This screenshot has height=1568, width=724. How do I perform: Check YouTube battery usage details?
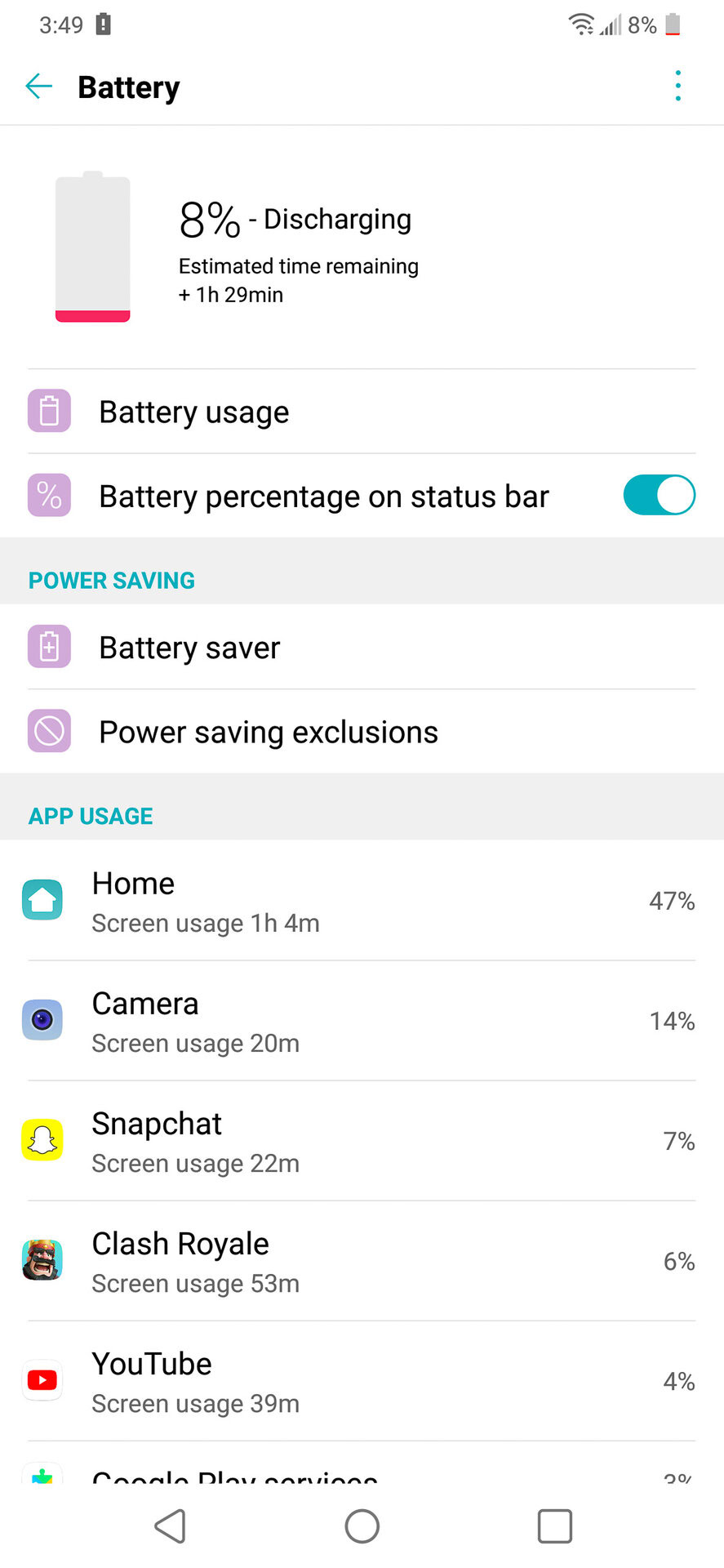[x=361, y=1381]
